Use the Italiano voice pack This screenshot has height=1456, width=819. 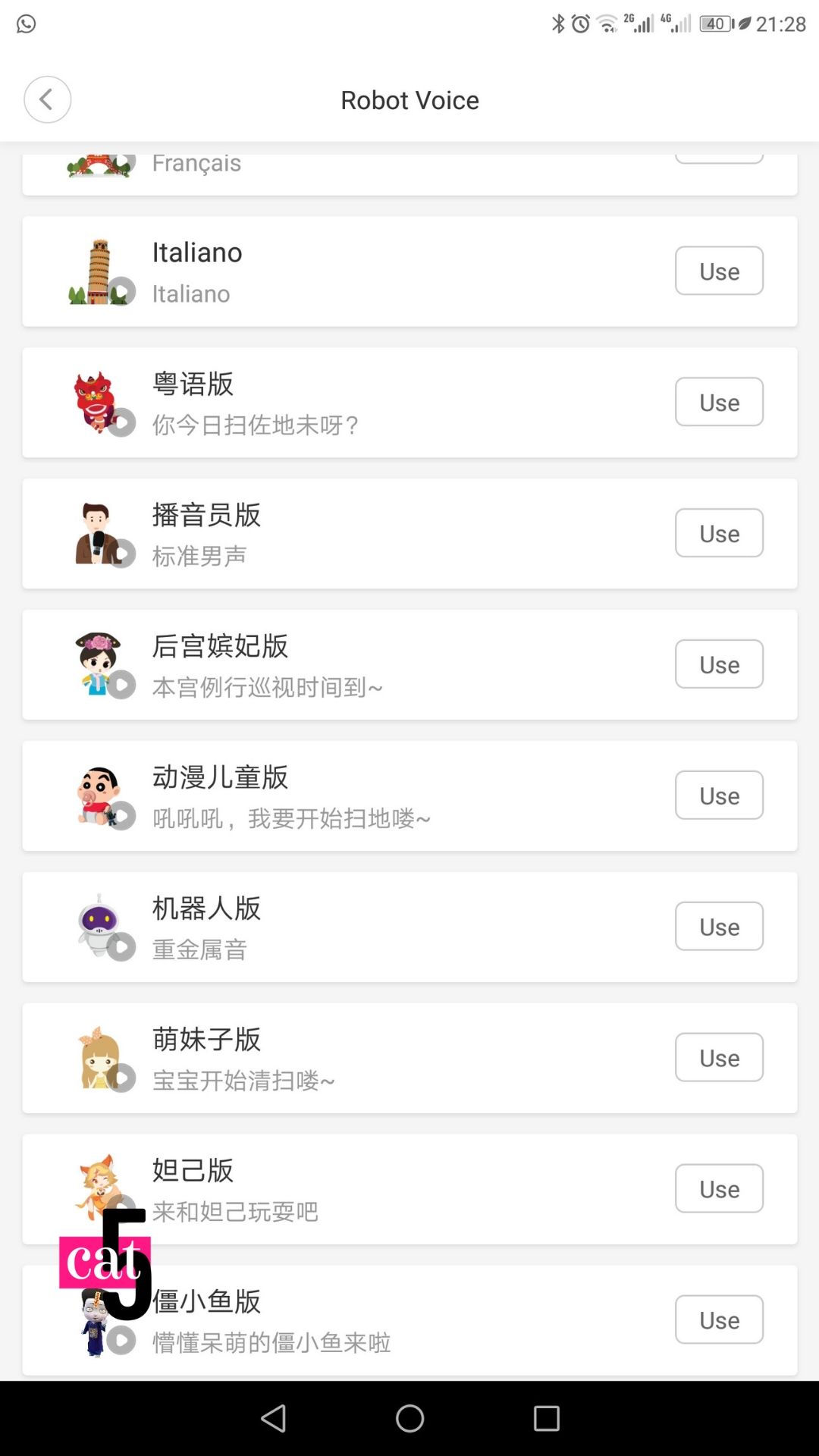pyautogui.click(x=718, y=271)
